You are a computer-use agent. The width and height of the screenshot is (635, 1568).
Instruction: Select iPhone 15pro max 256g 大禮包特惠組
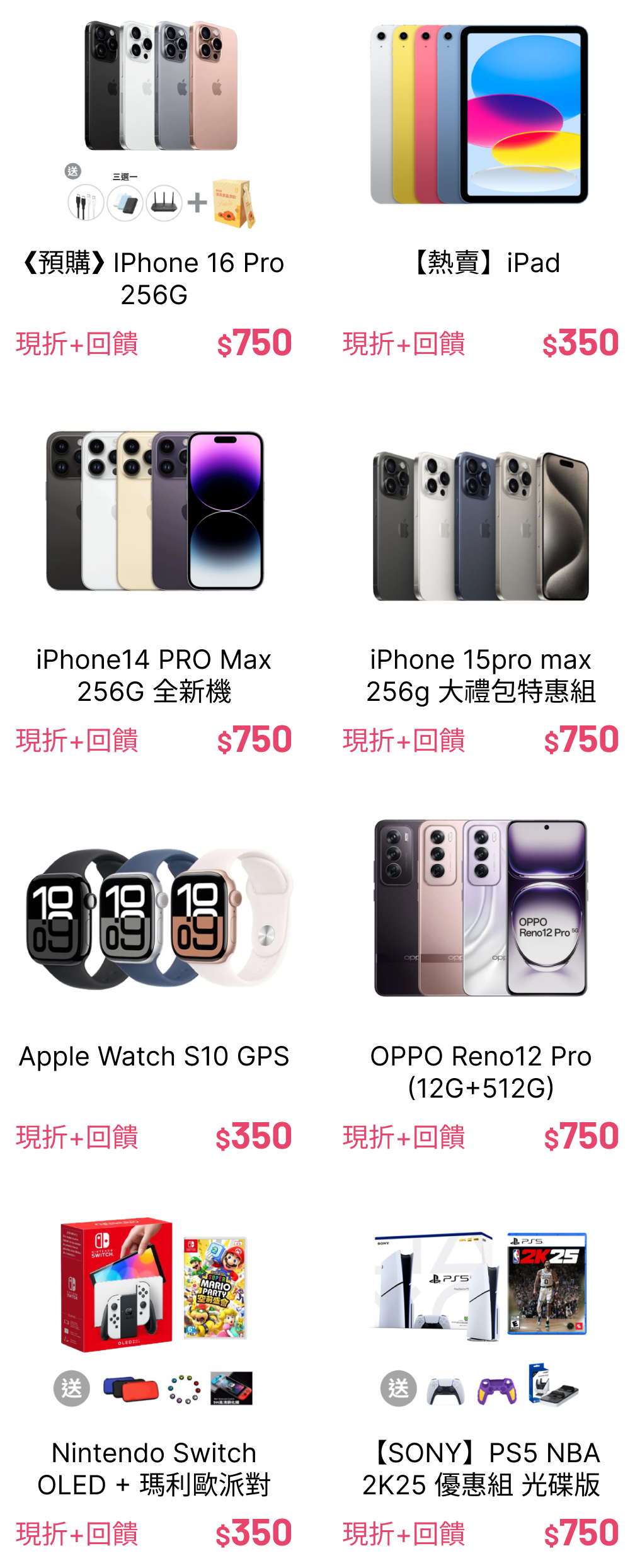(x=481, y=586)
